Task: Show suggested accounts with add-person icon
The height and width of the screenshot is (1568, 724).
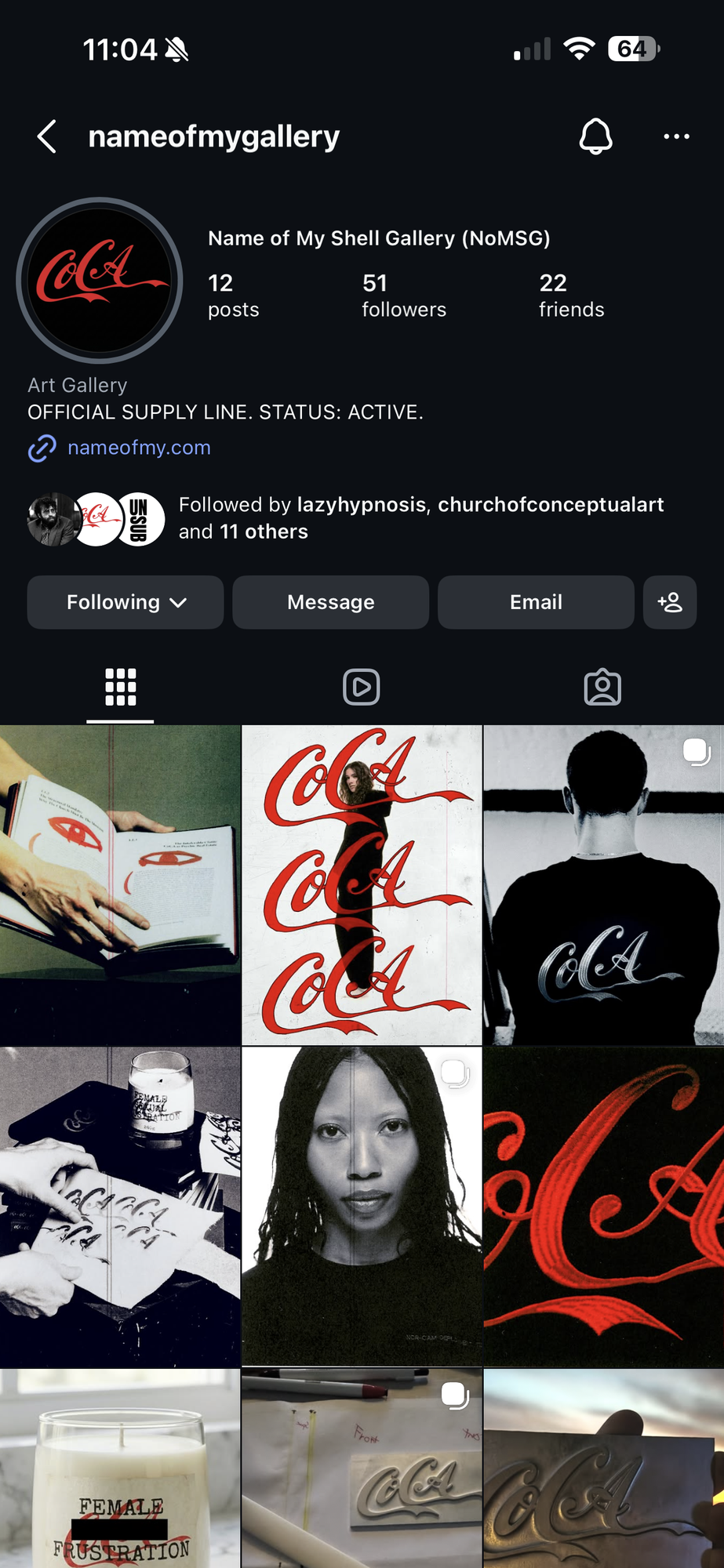Action: click(670, 602)
